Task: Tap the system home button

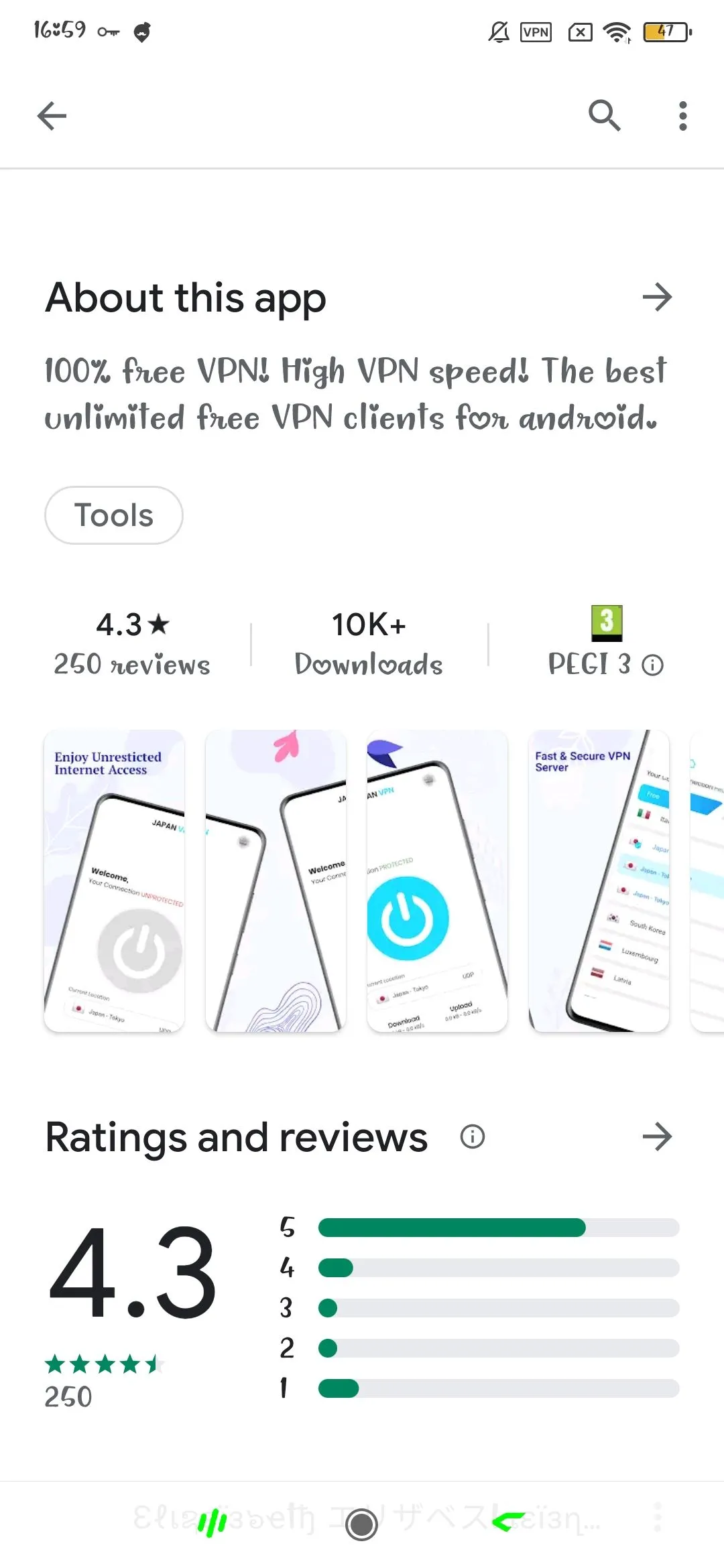Action: point(362,1524)
